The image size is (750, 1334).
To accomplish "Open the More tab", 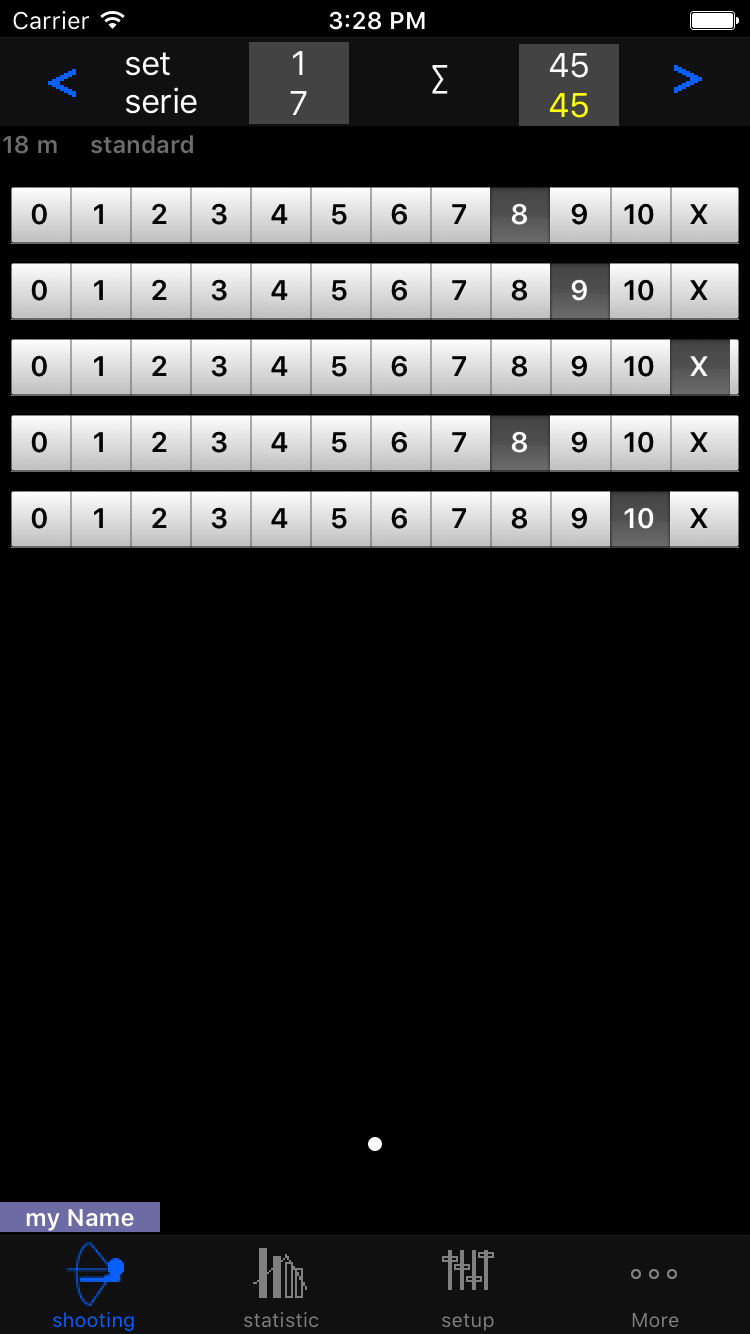I will click(655, 1288).
